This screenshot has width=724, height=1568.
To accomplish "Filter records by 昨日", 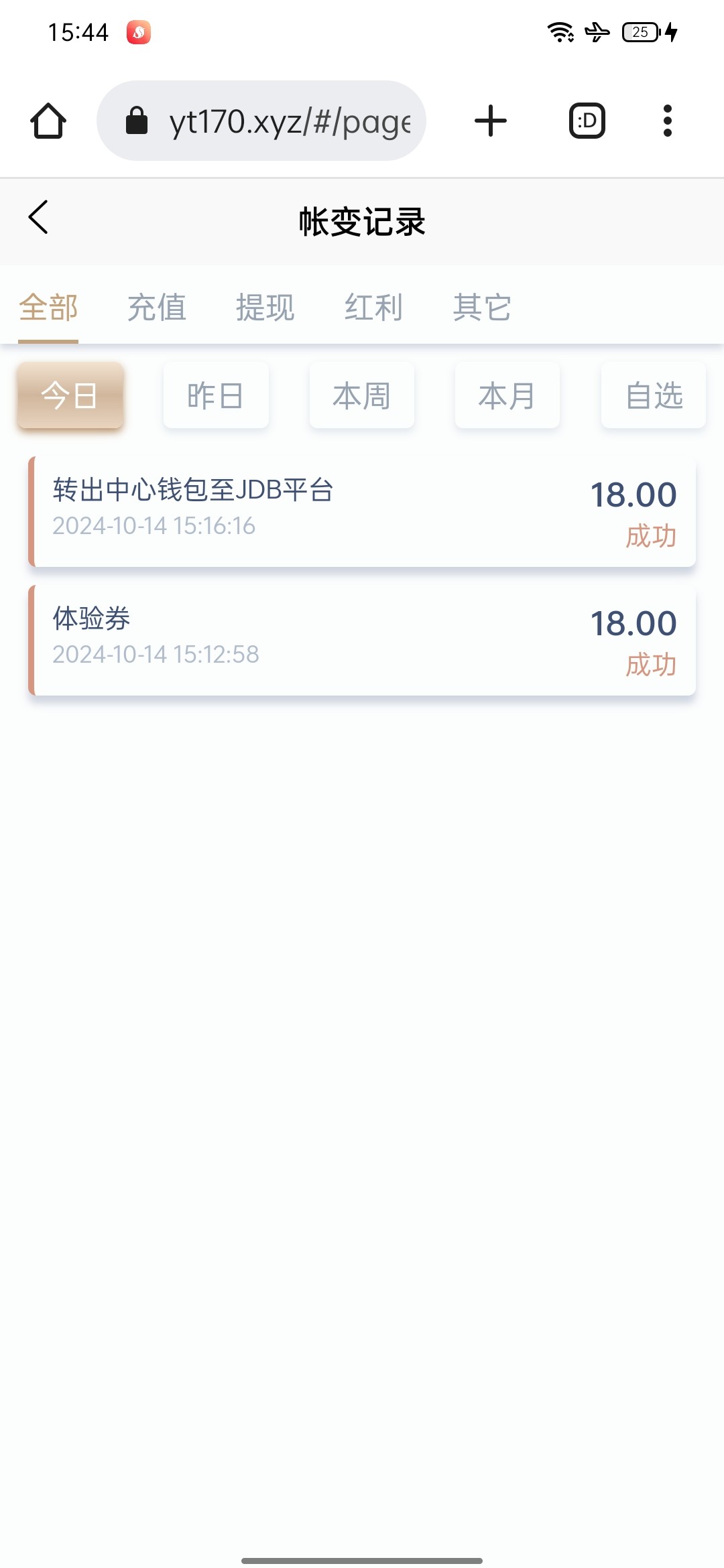I will pos(216,395).
